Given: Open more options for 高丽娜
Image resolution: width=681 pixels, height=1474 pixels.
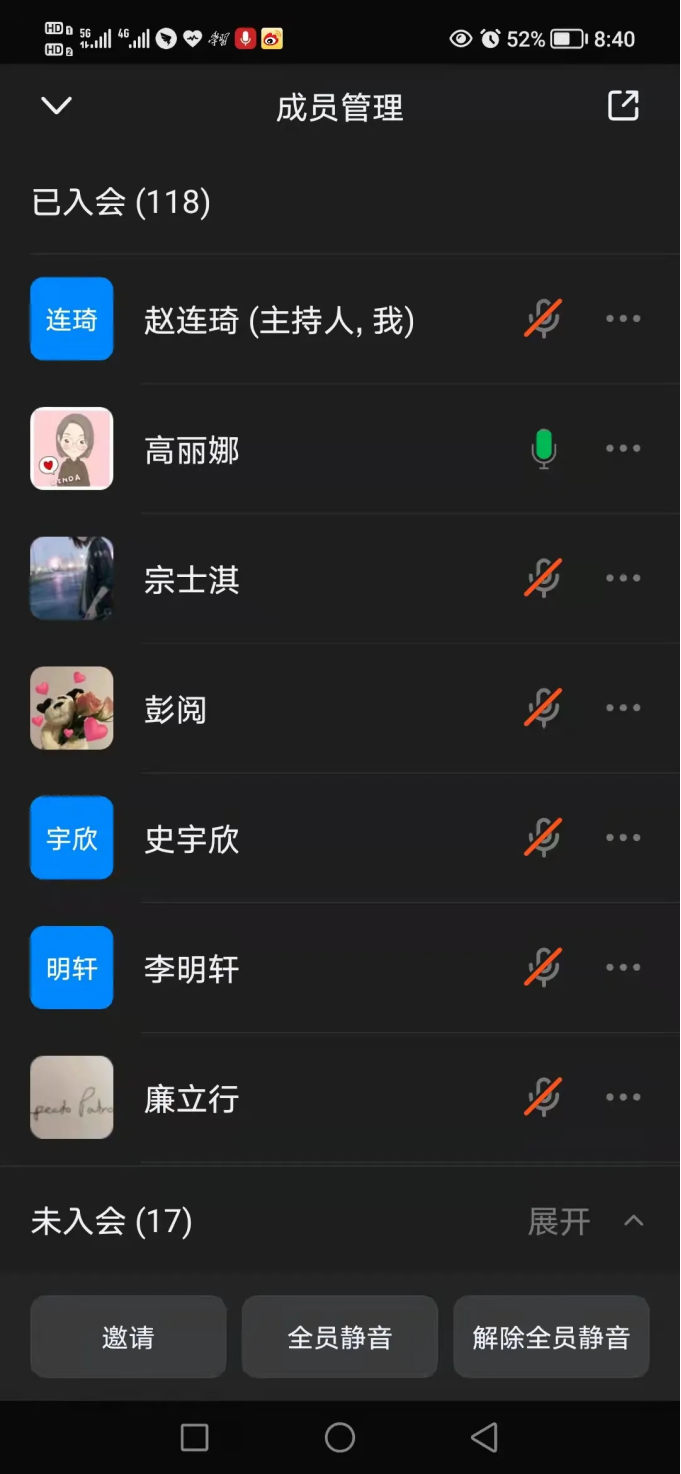Looking at the screenshot, I should [623, 449].
